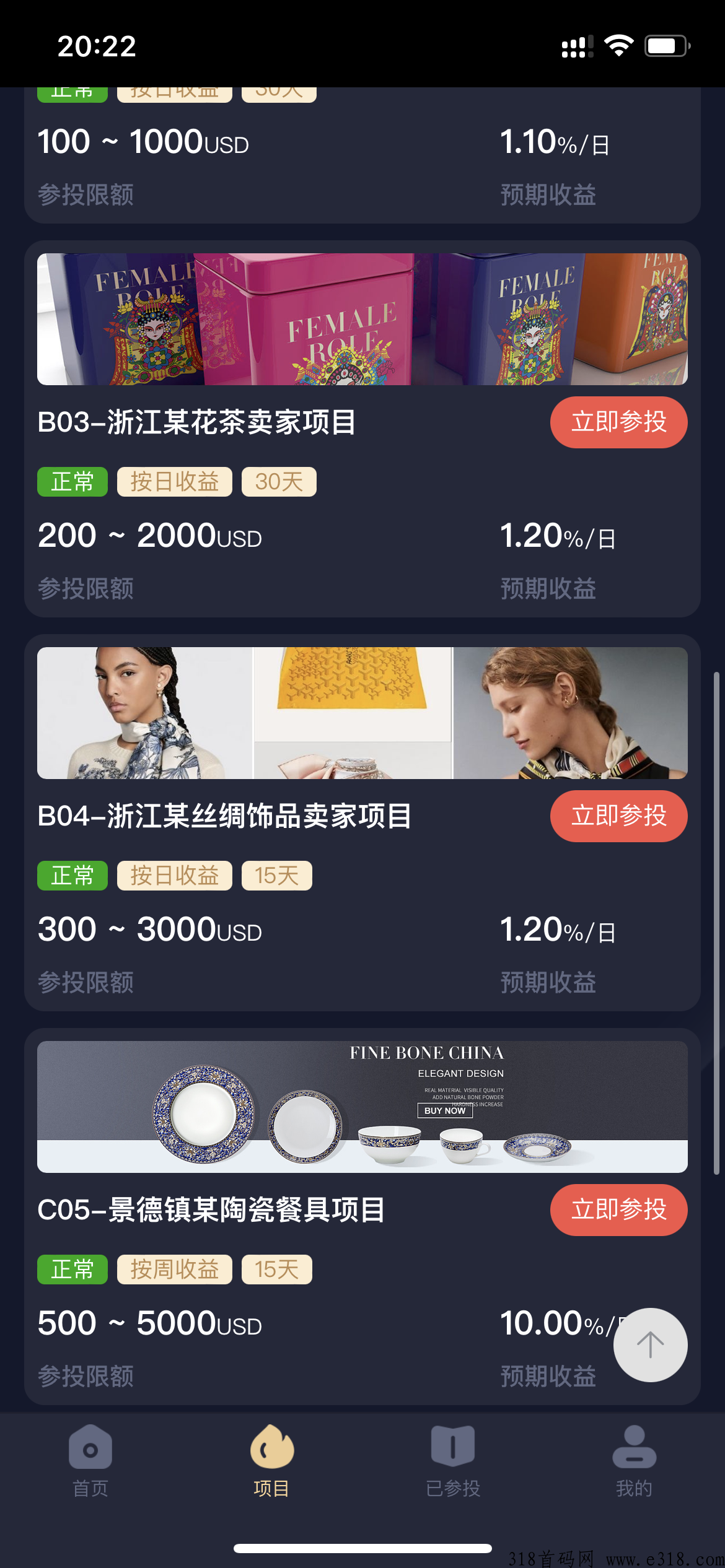Open the C05 bone china project image

coord(362,1107)
